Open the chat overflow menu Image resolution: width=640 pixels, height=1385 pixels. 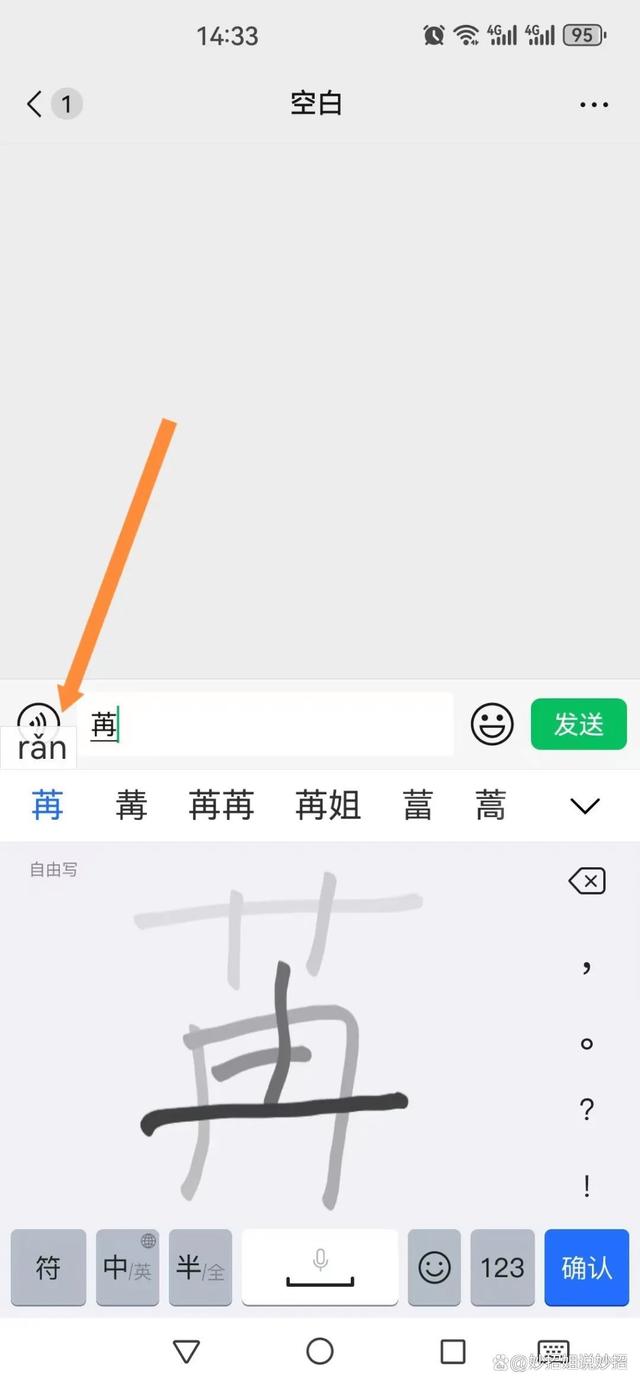pos(593,104)
